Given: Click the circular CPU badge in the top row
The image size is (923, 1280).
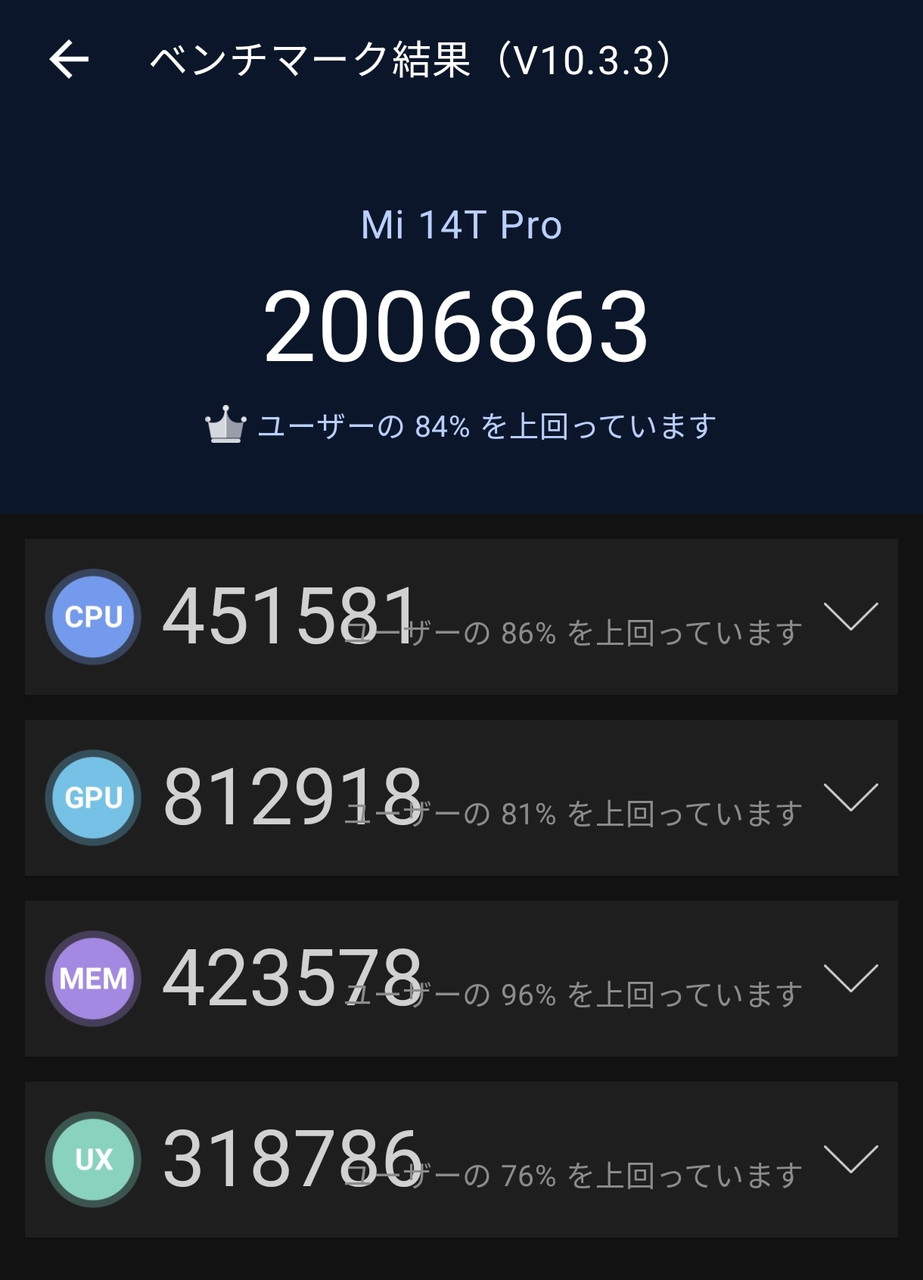Looking at the screenshot, I should pyautogui.click(x=92, y=616).
